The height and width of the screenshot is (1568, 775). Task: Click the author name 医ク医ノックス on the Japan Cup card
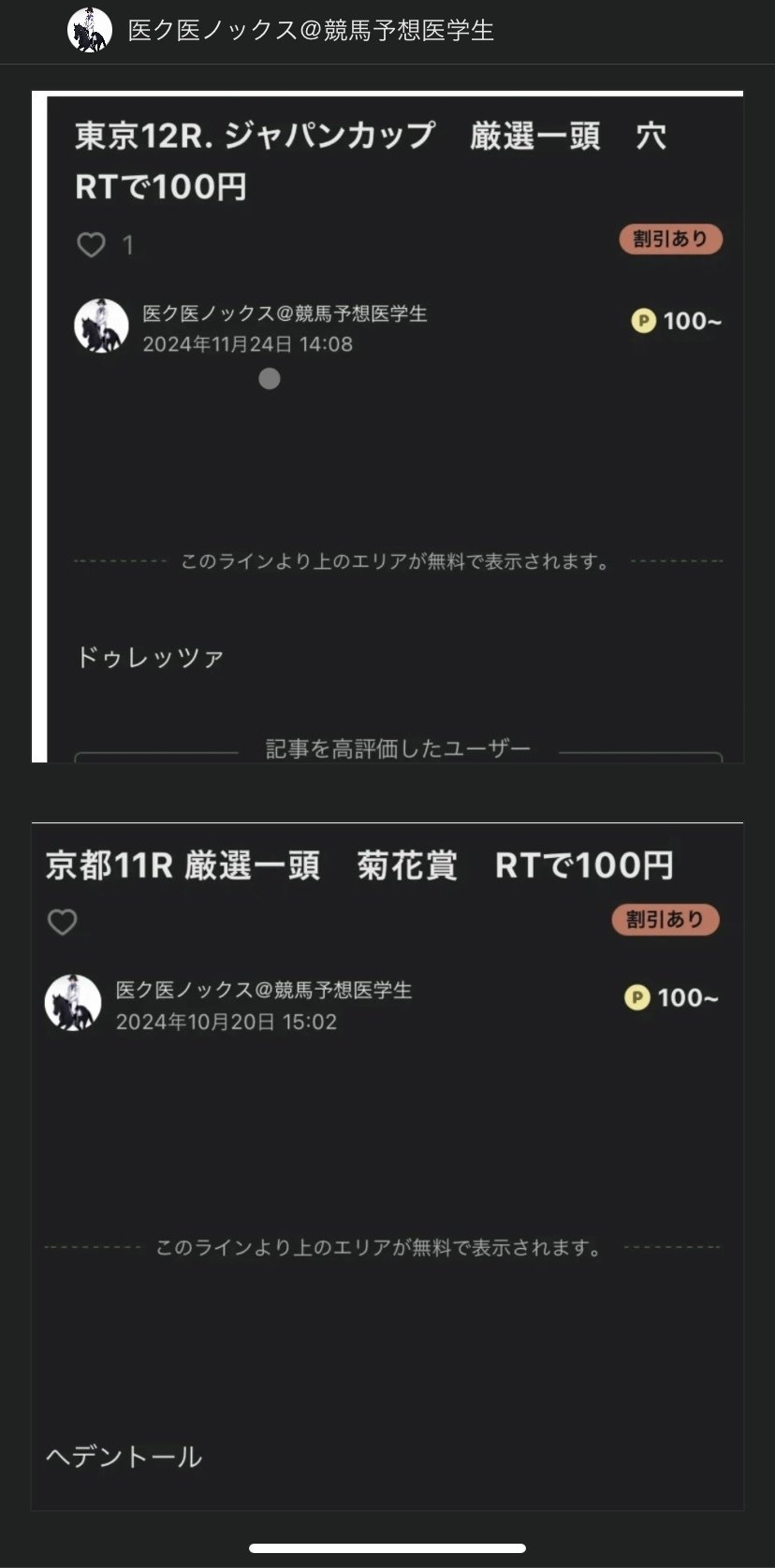(x=285, y=314)
